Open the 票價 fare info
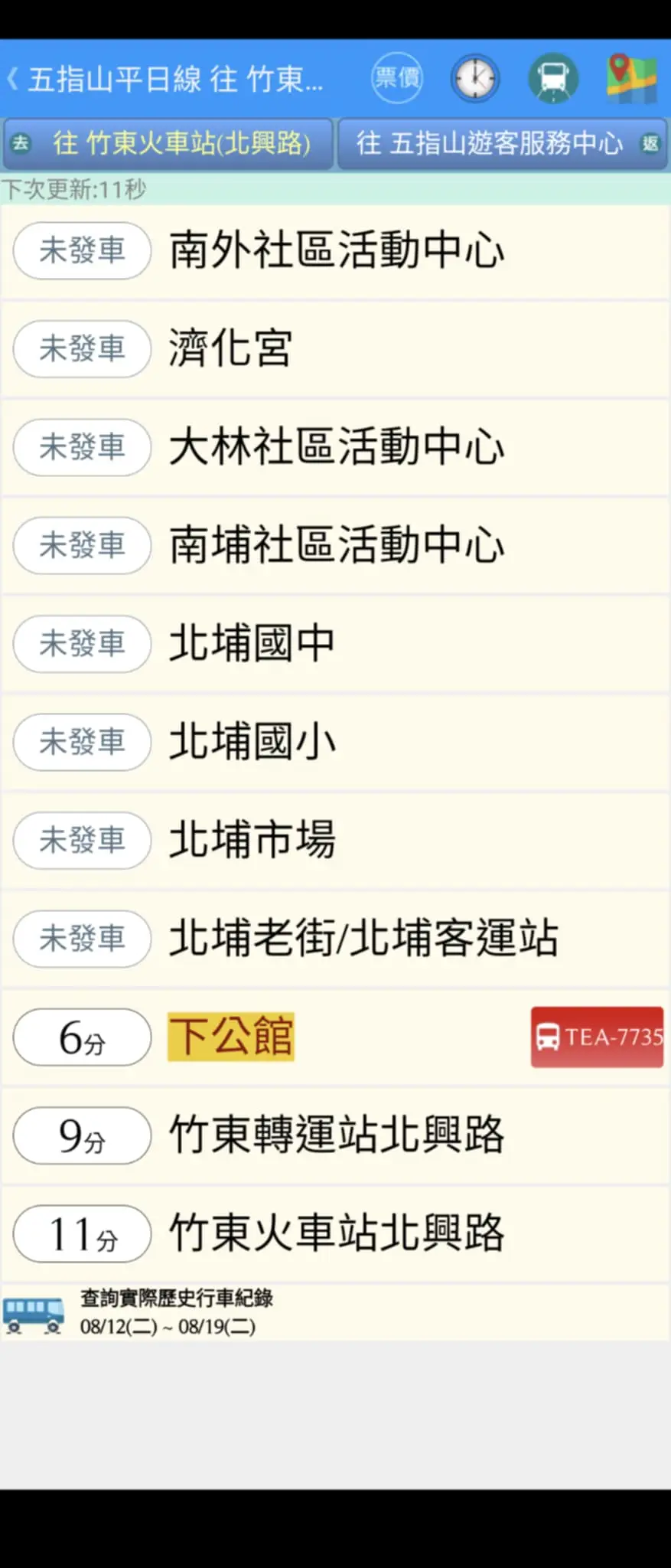Screen dimensions: 671x1568 click(x=396, y=77)
